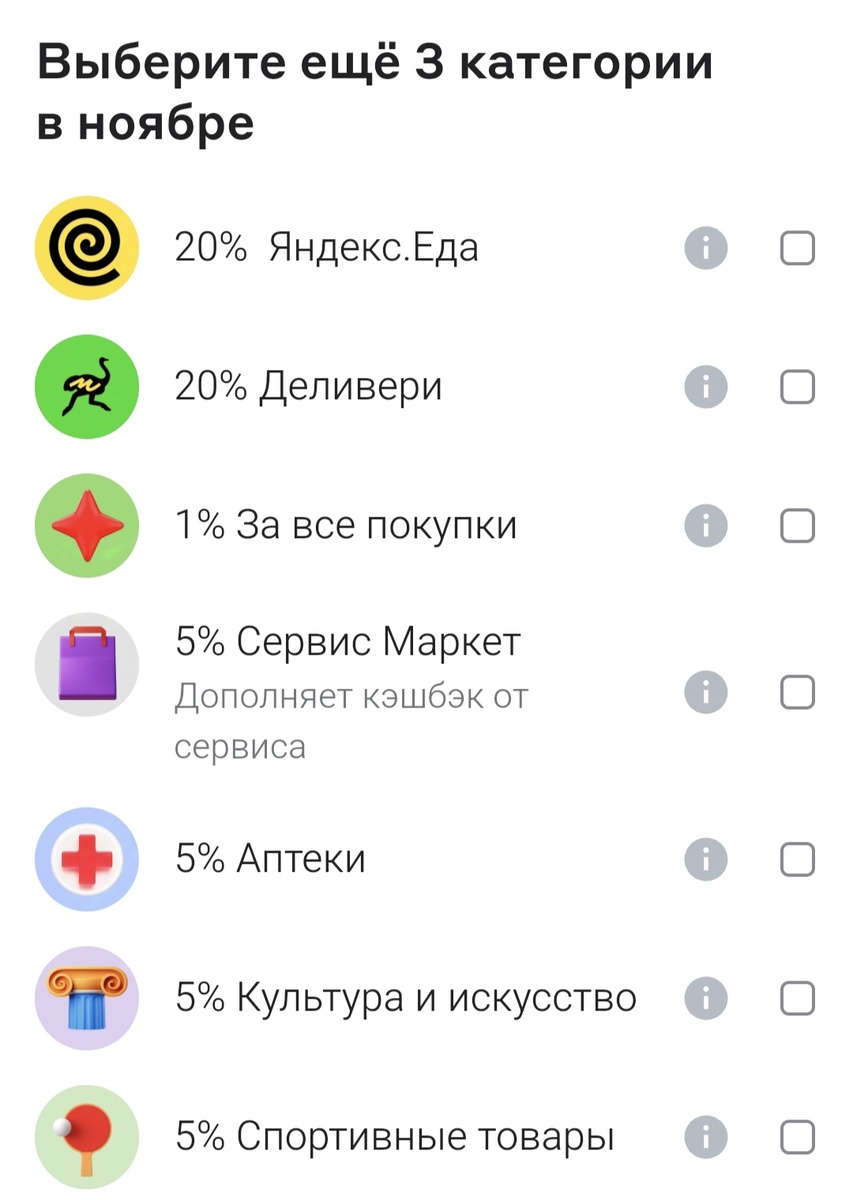This screenshot has height=1200, width=853.
Task: Open info for Сервис Маркет cashback
Action: point(704,692)
